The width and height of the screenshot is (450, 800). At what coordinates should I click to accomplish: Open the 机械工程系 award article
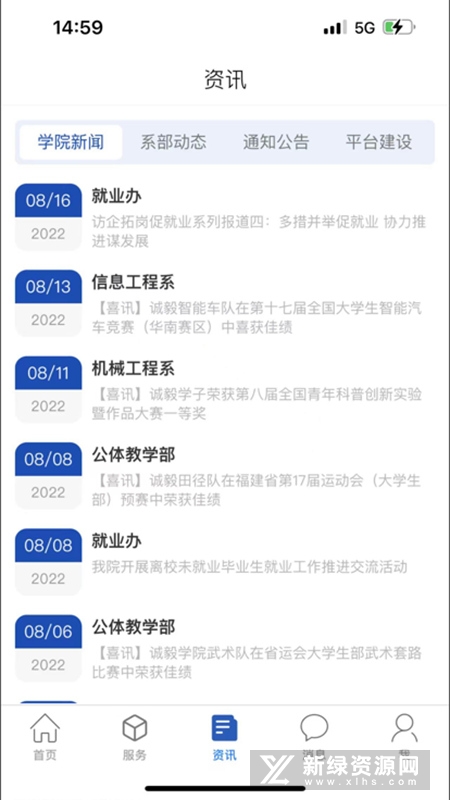[x=224, y=390]
